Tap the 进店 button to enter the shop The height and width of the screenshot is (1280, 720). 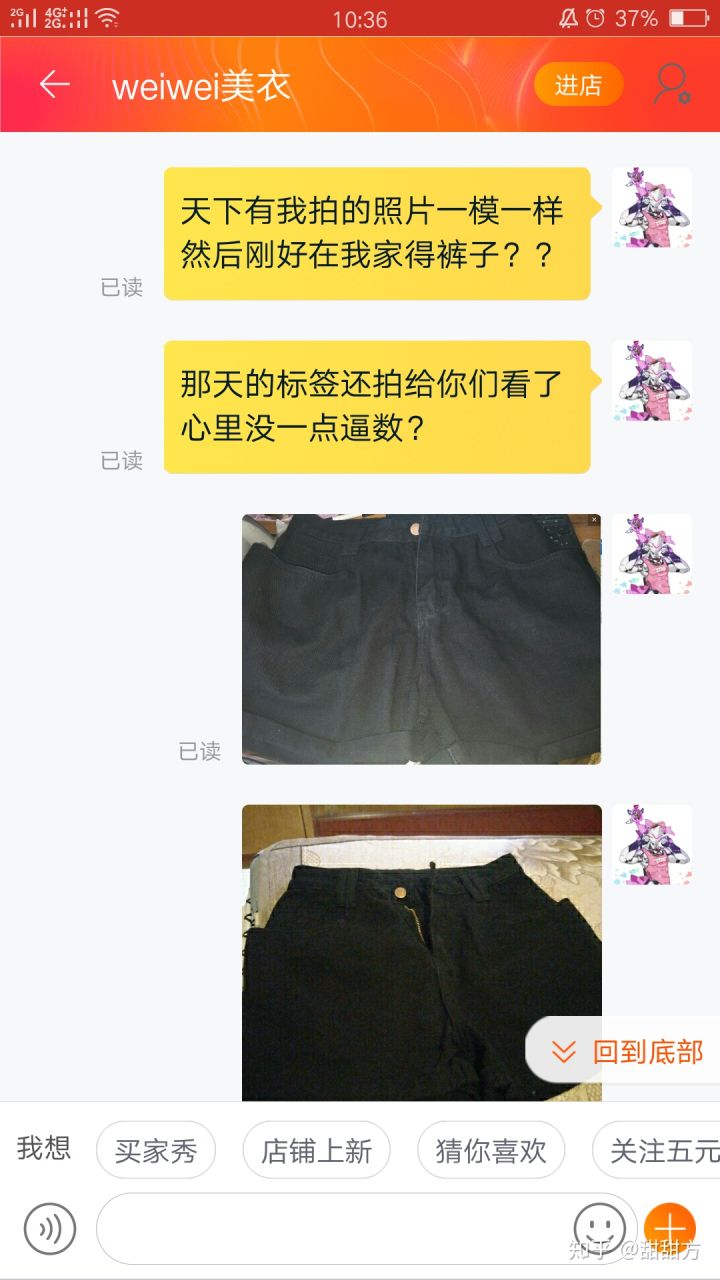click(x=578, y=85)
